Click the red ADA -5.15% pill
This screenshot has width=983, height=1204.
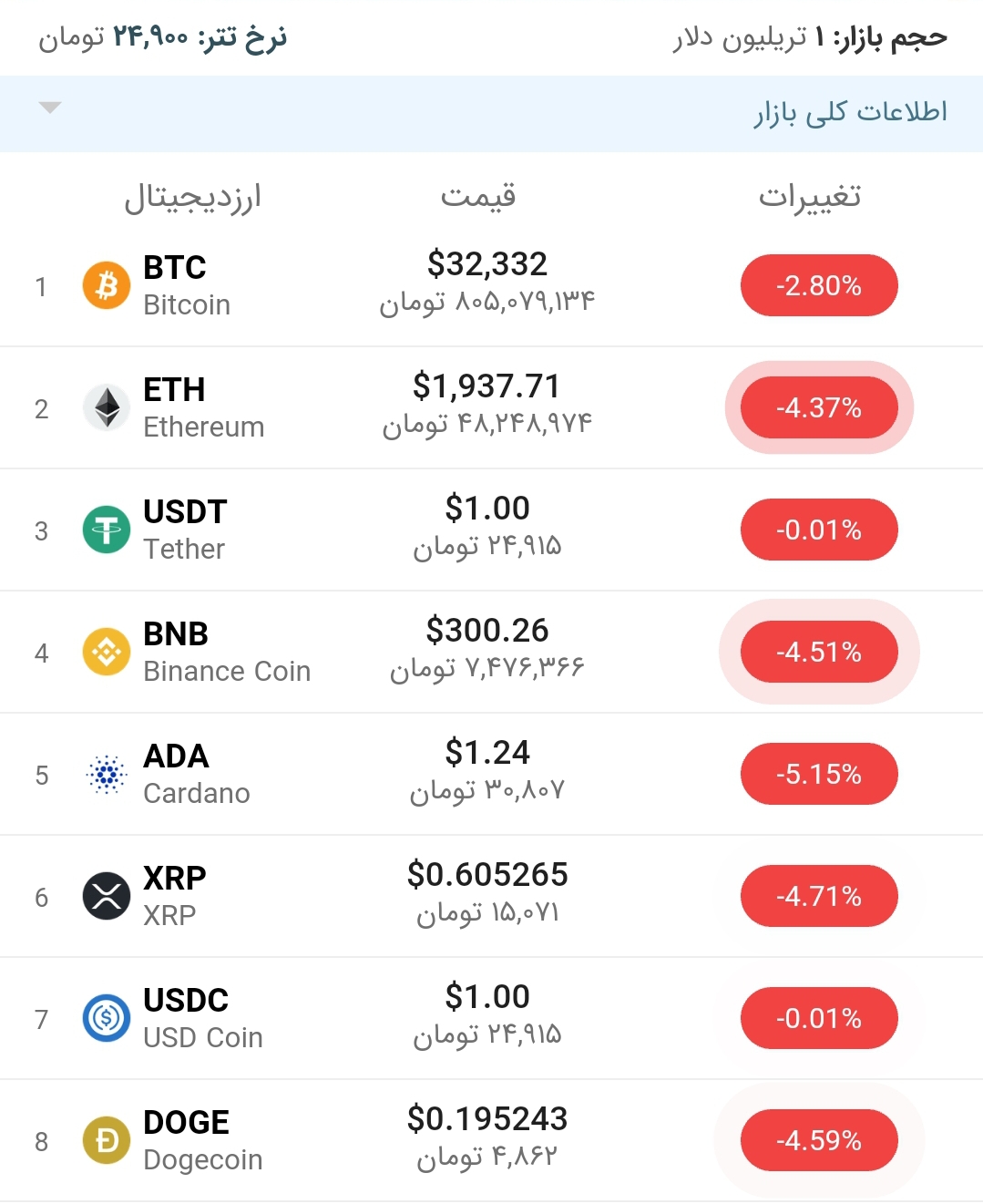(818, 773)
